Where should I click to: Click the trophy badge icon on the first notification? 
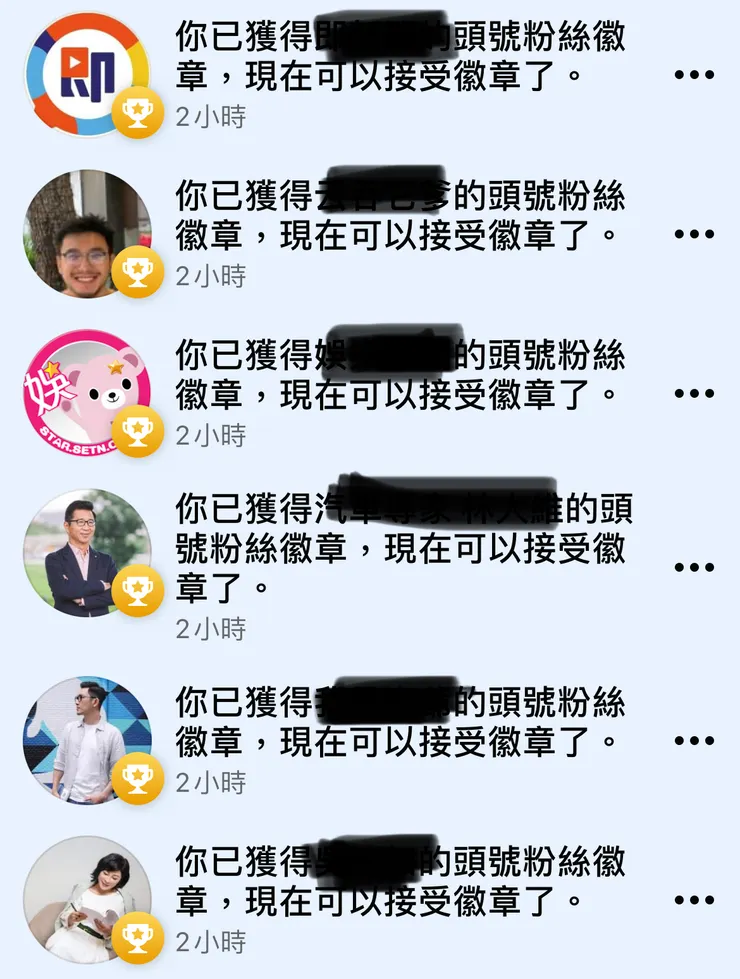point(137,108)
